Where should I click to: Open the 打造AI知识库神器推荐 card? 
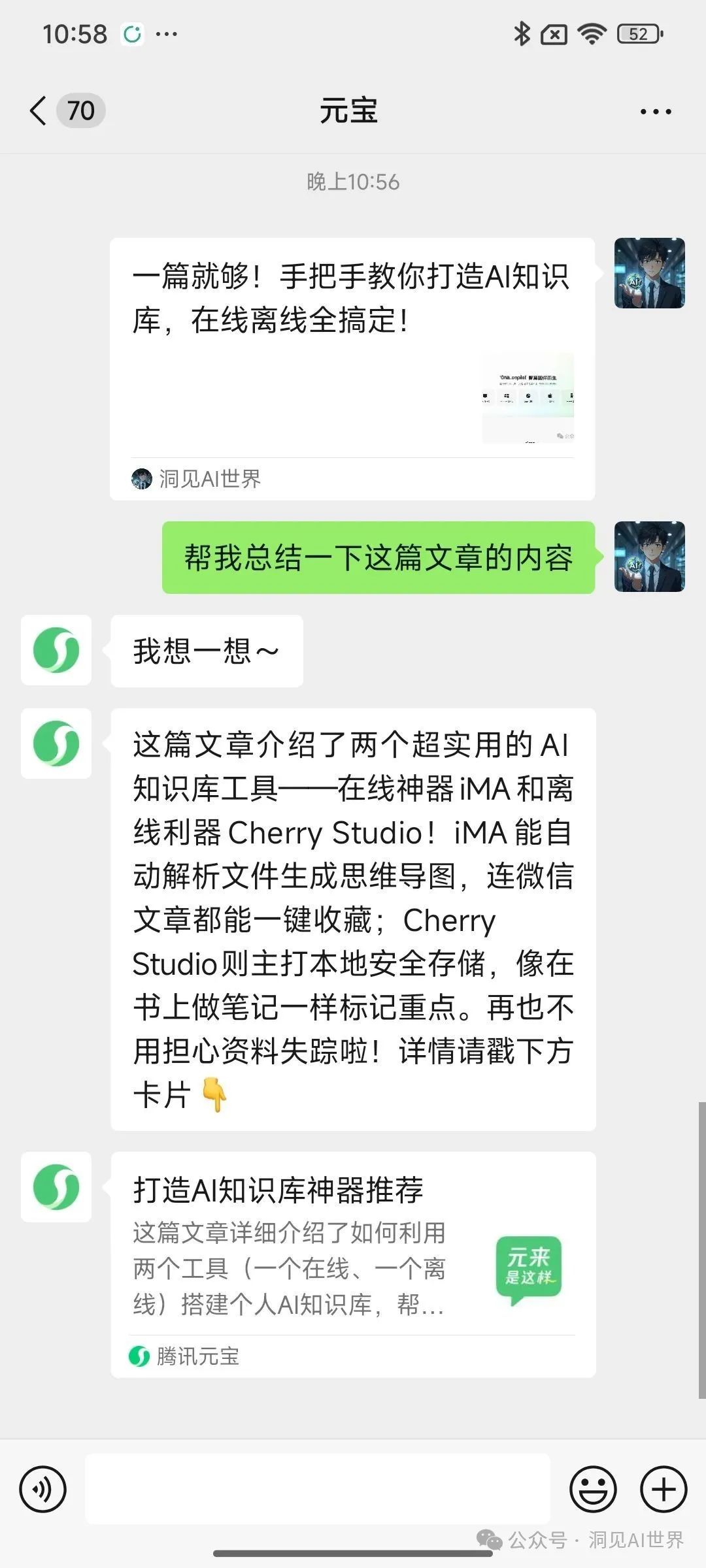pyautogui.click(x=352, y=1264)
